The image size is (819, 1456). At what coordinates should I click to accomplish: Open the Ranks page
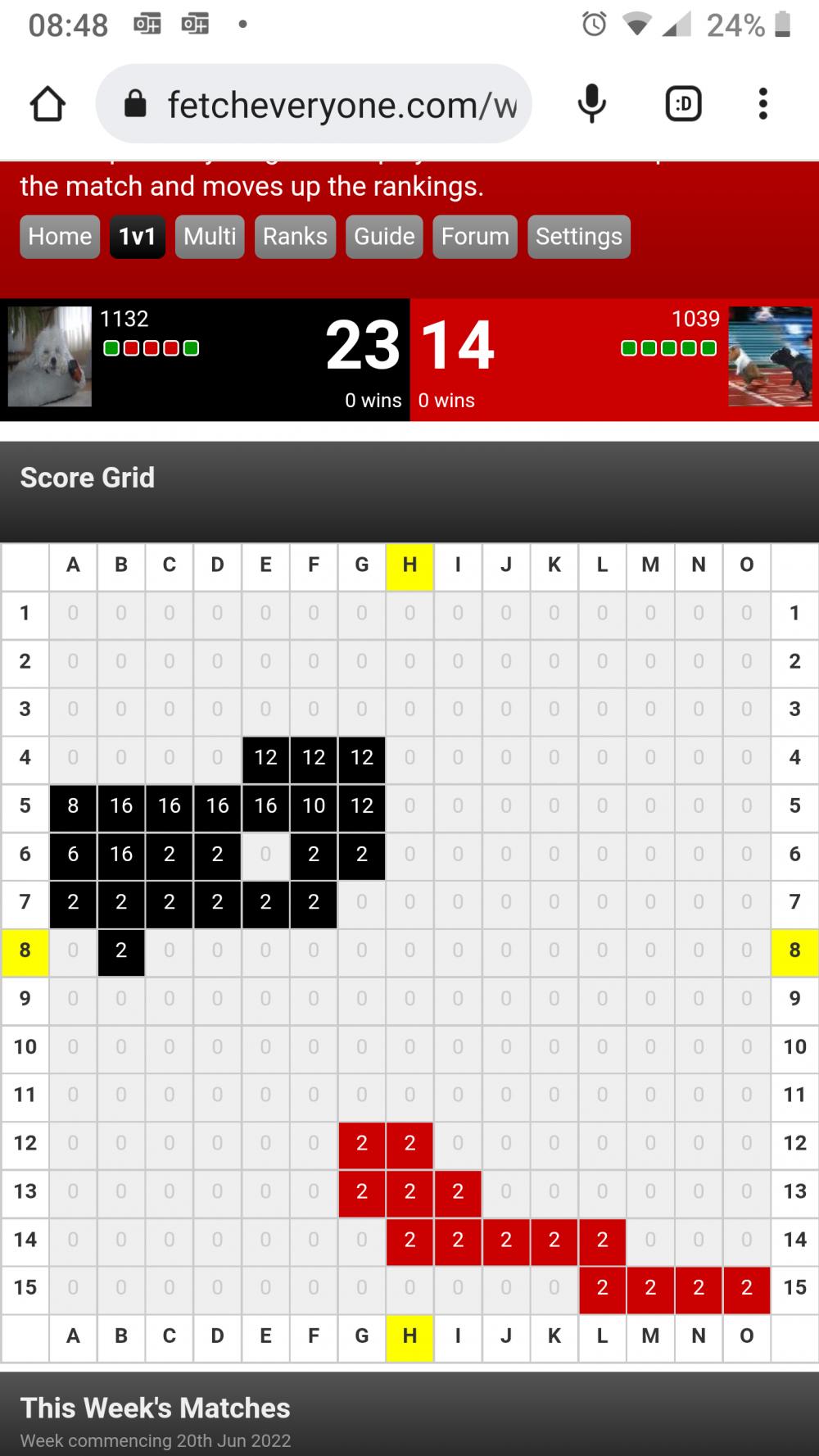tap(295, 237)
